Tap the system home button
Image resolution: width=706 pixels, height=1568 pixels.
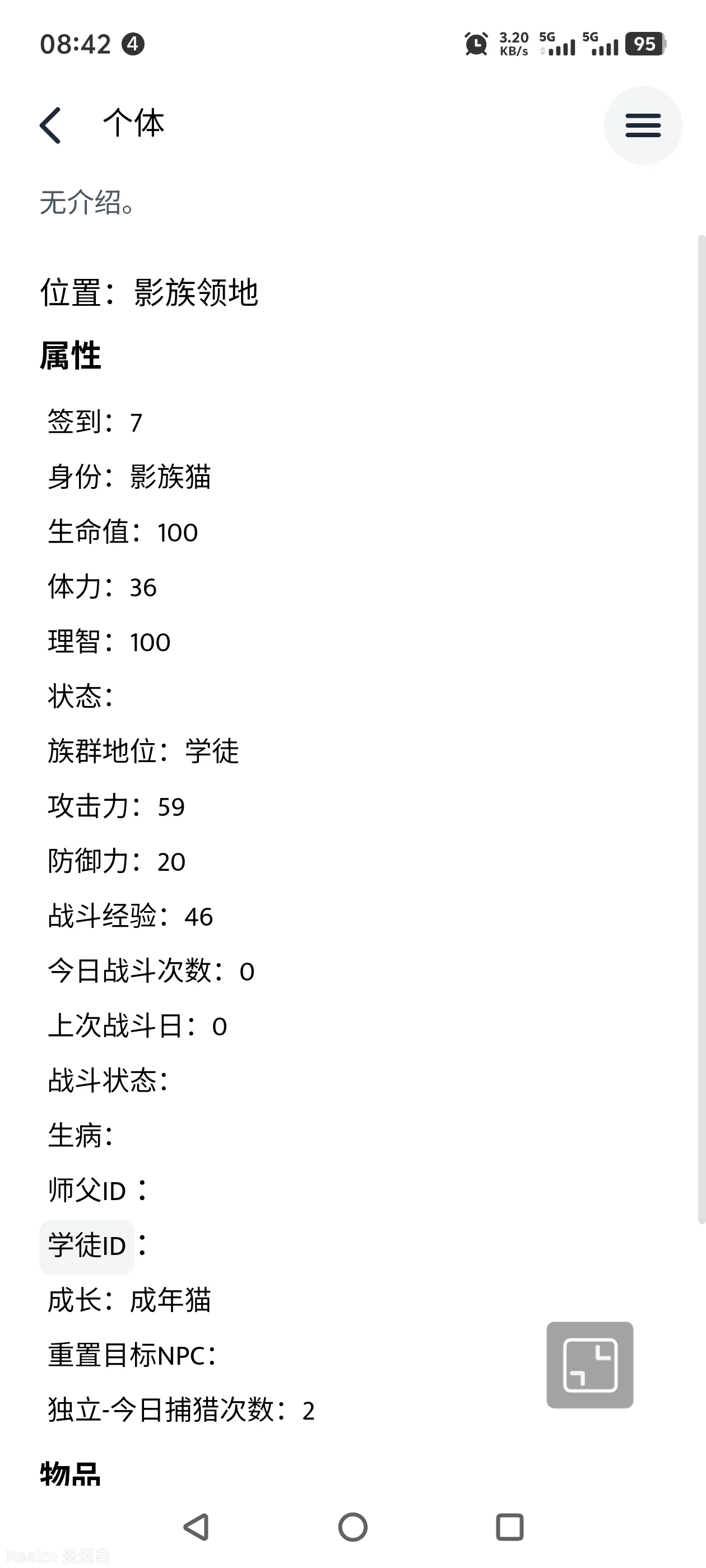click(x=352, y=1527)
